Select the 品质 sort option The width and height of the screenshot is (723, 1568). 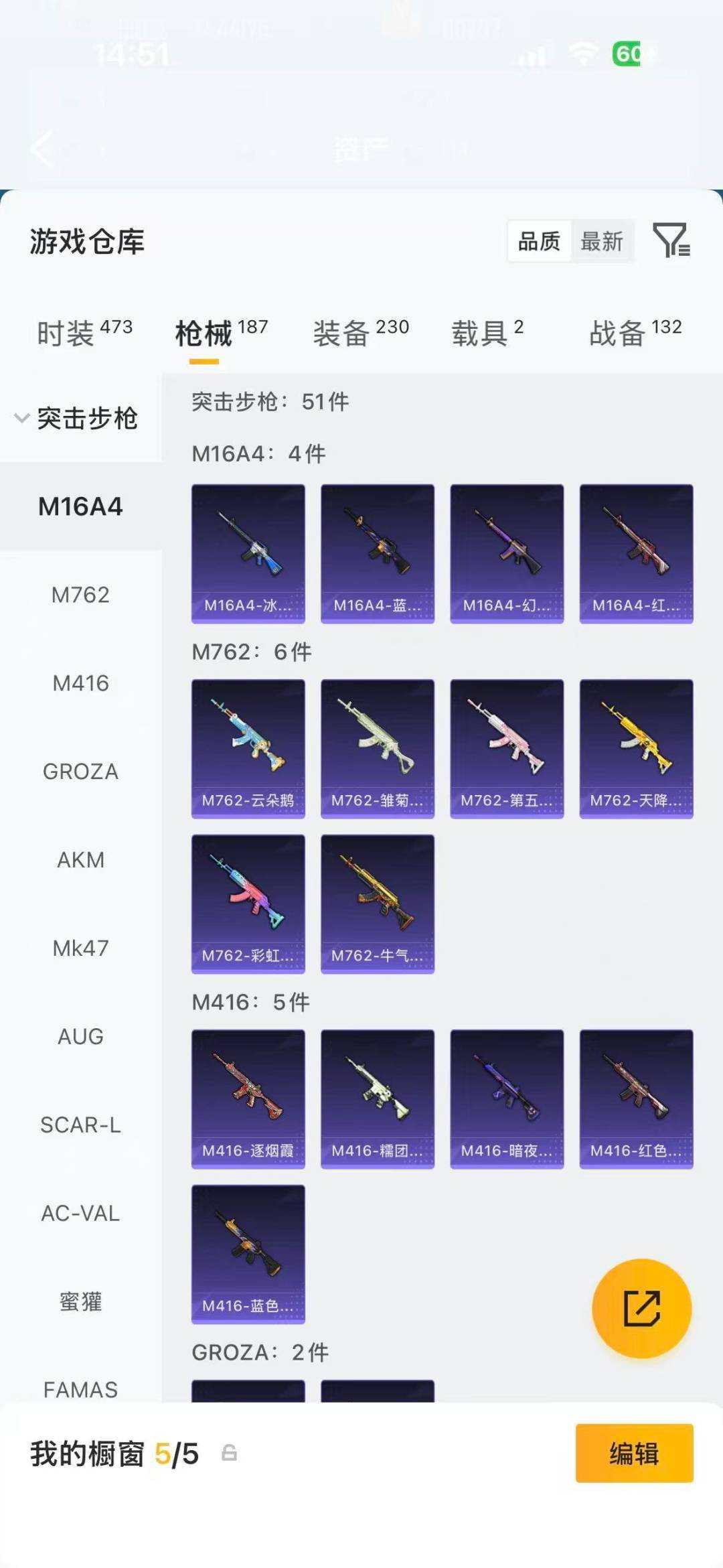(539, 241)
